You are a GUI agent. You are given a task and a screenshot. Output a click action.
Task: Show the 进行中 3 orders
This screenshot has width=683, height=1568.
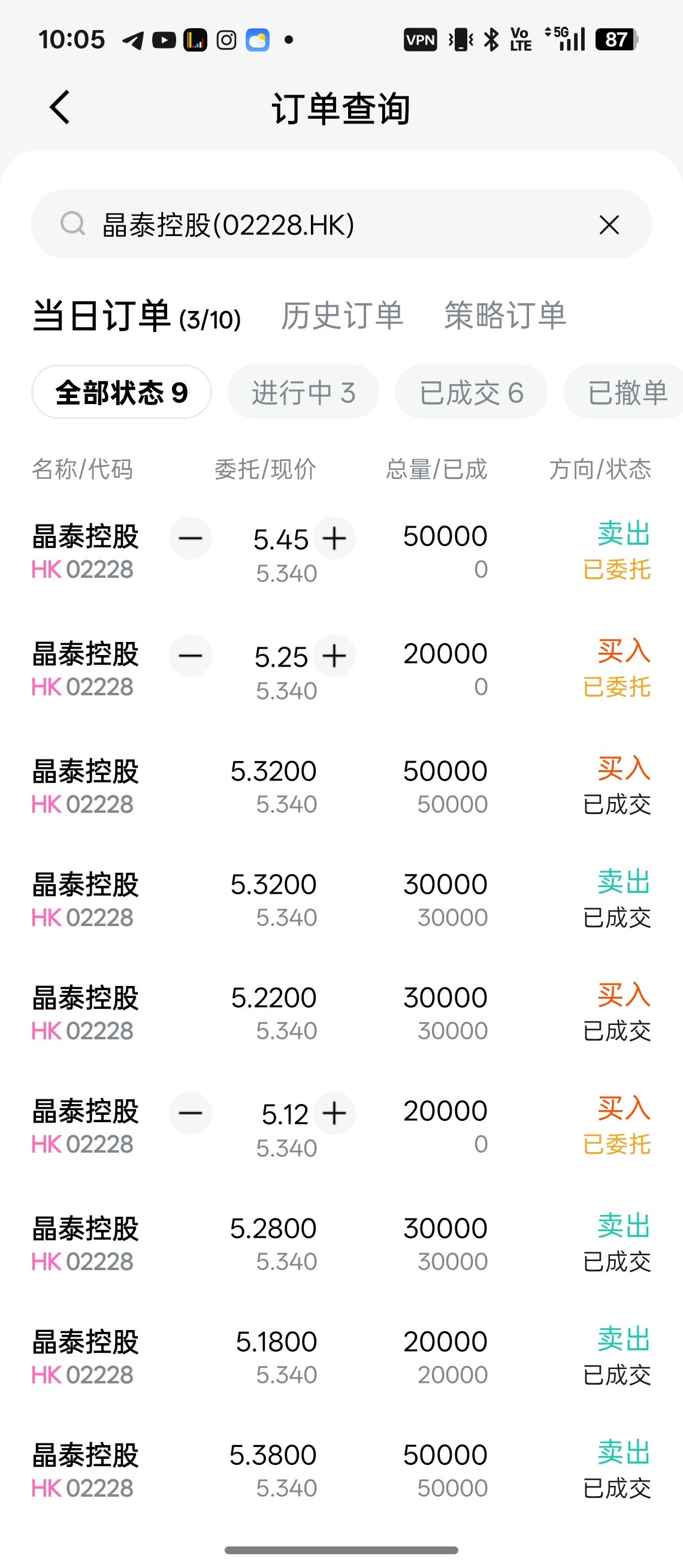tap(303, 393)
